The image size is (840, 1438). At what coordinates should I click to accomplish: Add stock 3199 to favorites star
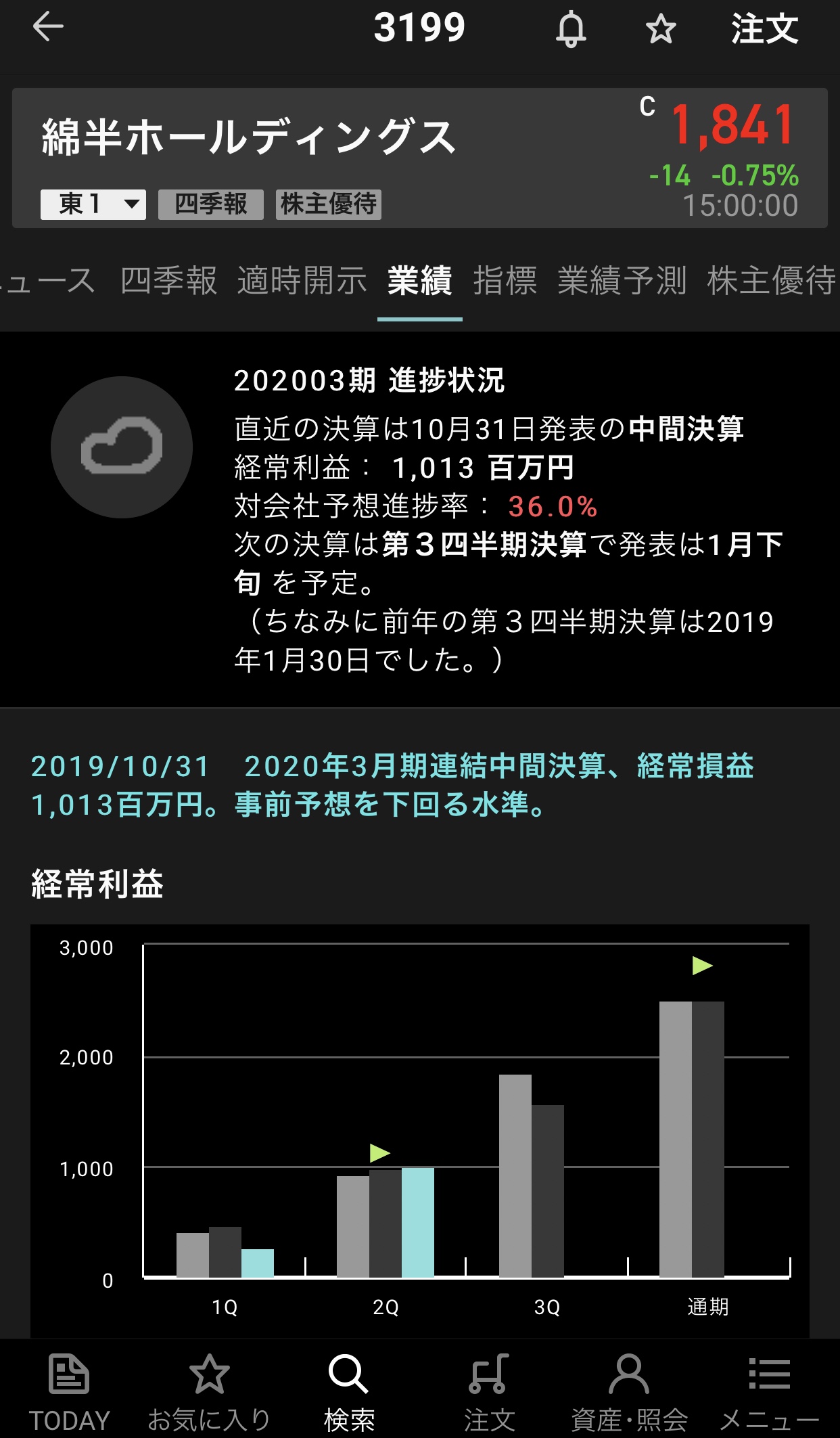point(660,30)
